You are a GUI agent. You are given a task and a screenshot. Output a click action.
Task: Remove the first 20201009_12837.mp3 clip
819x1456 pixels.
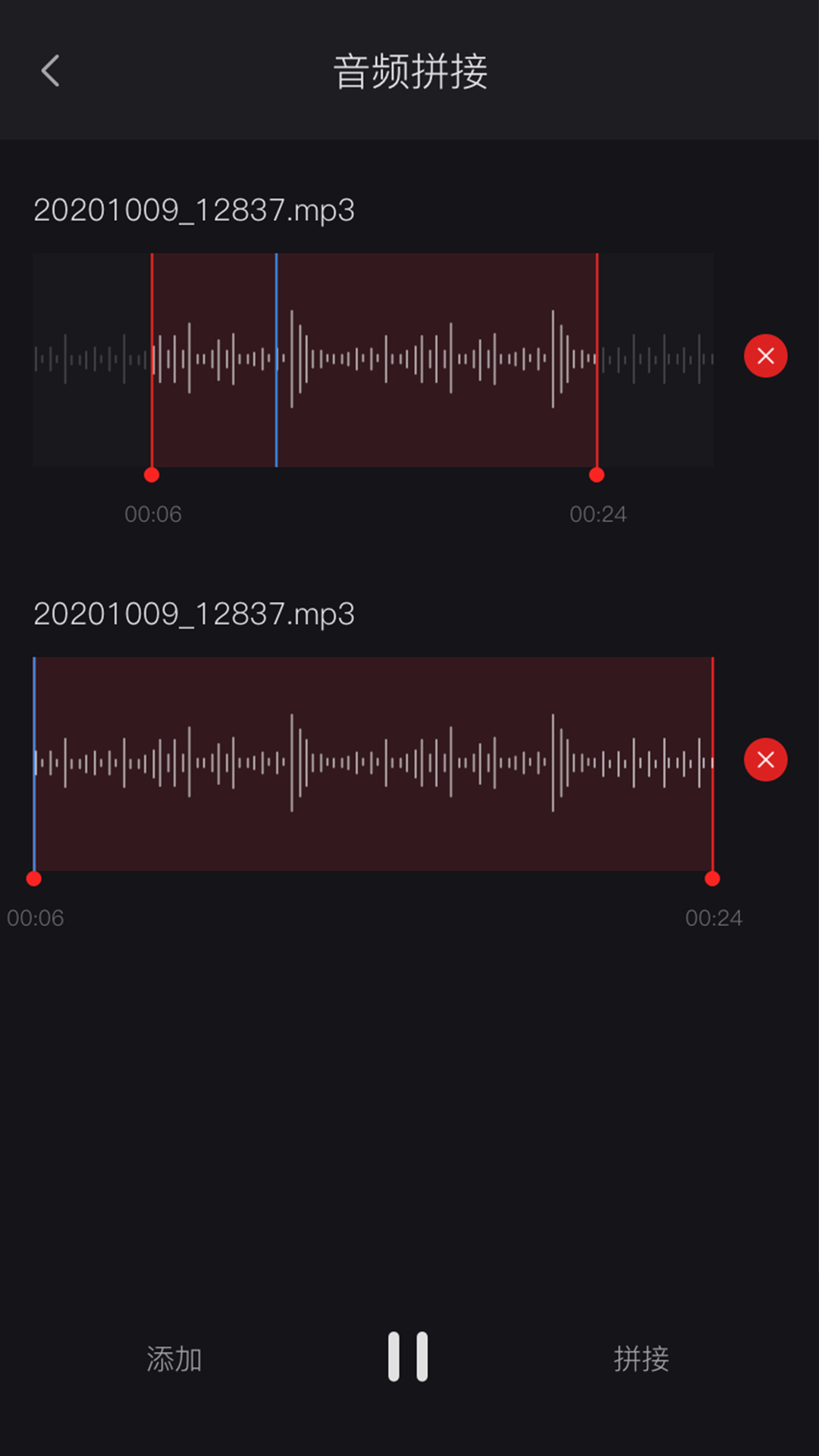click(765, 356)
